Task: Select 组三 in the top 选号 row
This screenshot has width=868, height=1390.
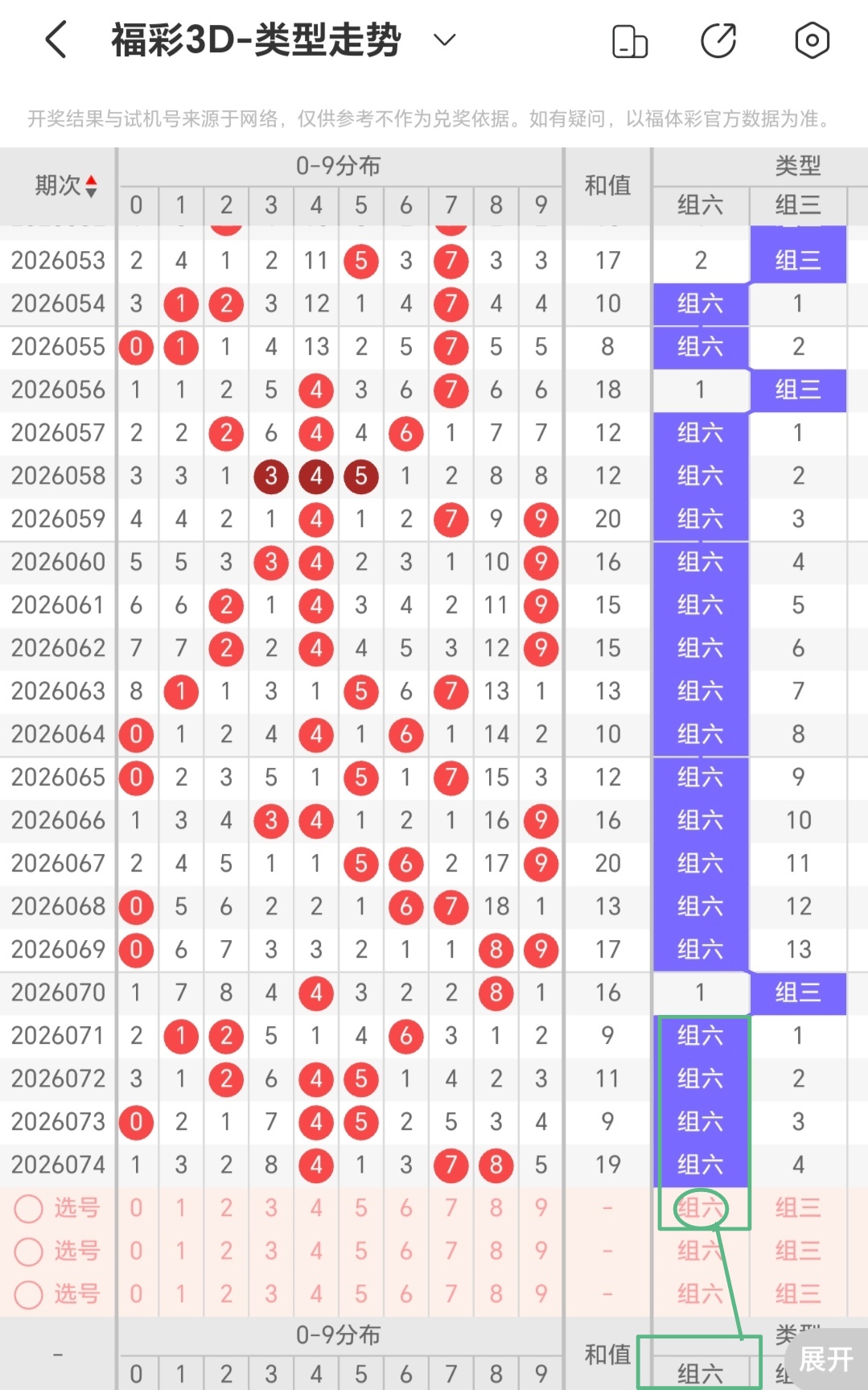Action: tap(797, 1208)
